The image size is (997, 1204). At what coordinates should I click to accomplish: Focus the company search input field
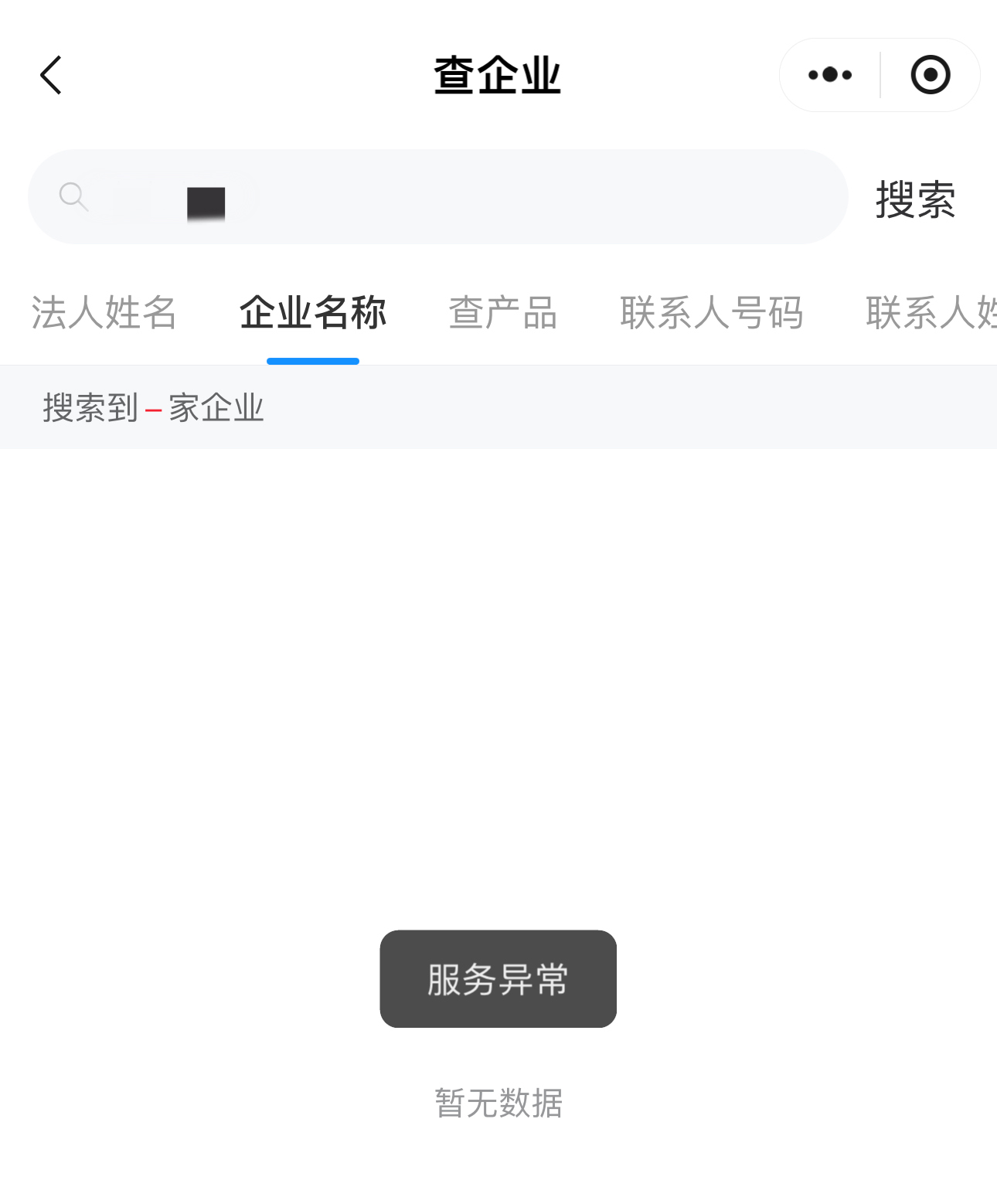tap(464, 197)
